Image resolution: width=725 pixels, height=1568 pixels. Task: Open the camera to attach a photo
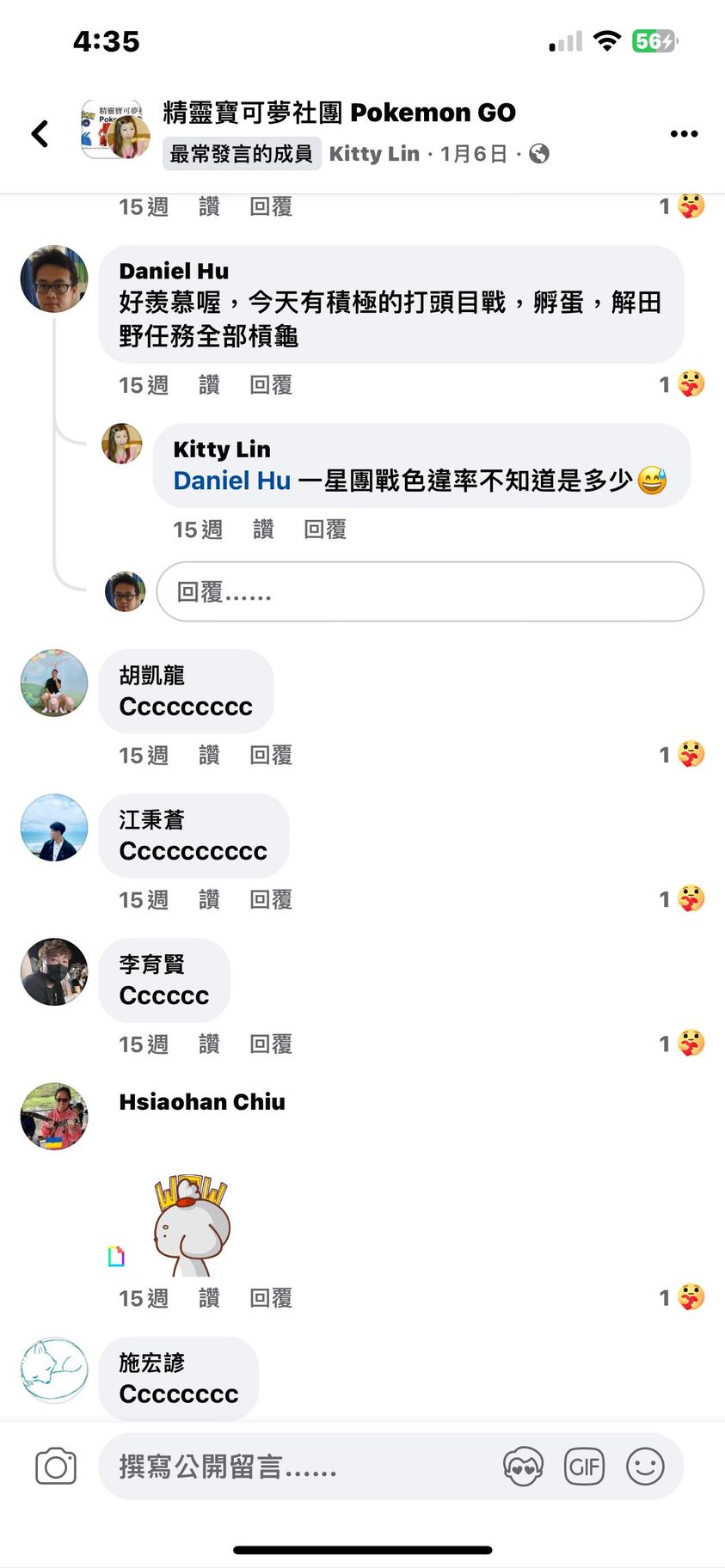[56, 1467]
